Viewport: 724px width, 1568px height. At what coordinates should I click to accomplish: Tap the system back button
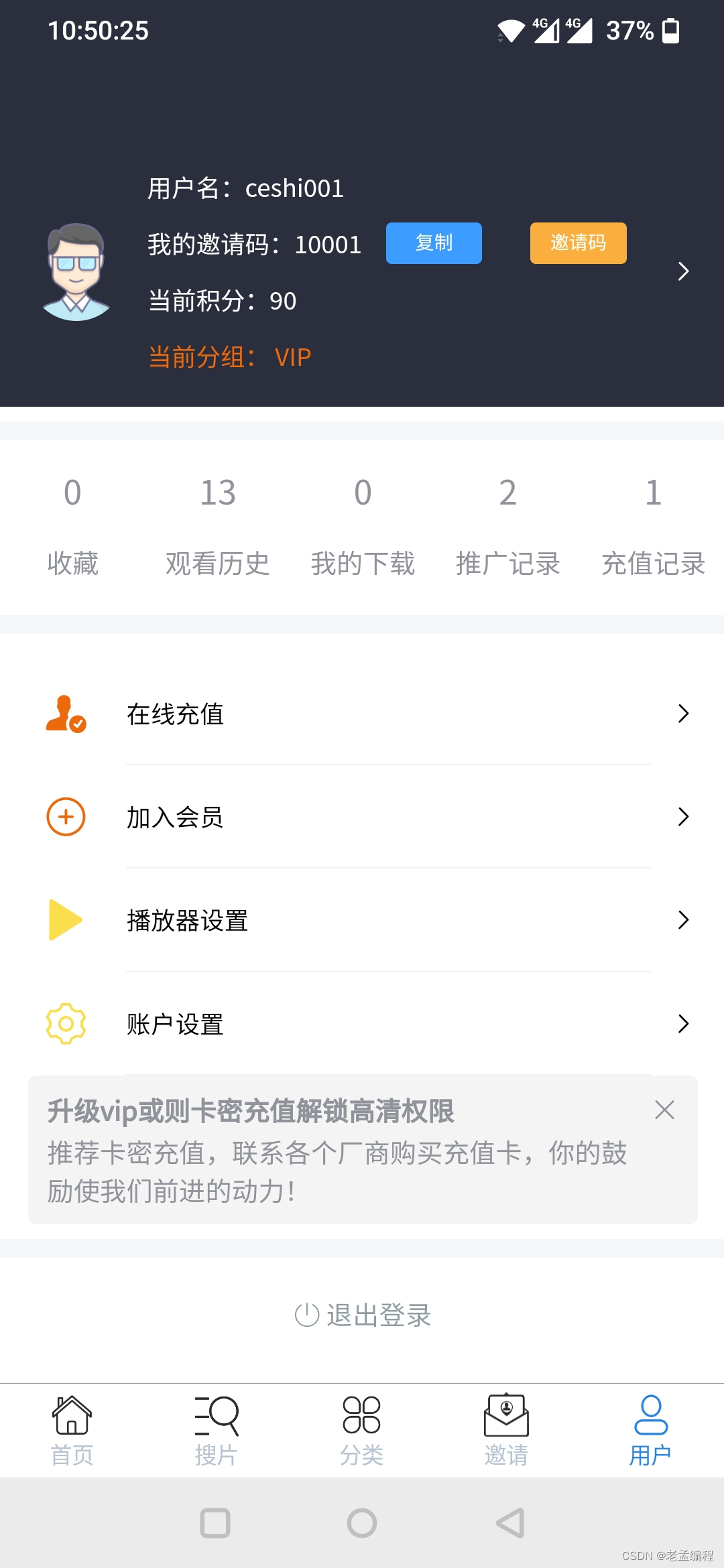(x=510, y=1523)
